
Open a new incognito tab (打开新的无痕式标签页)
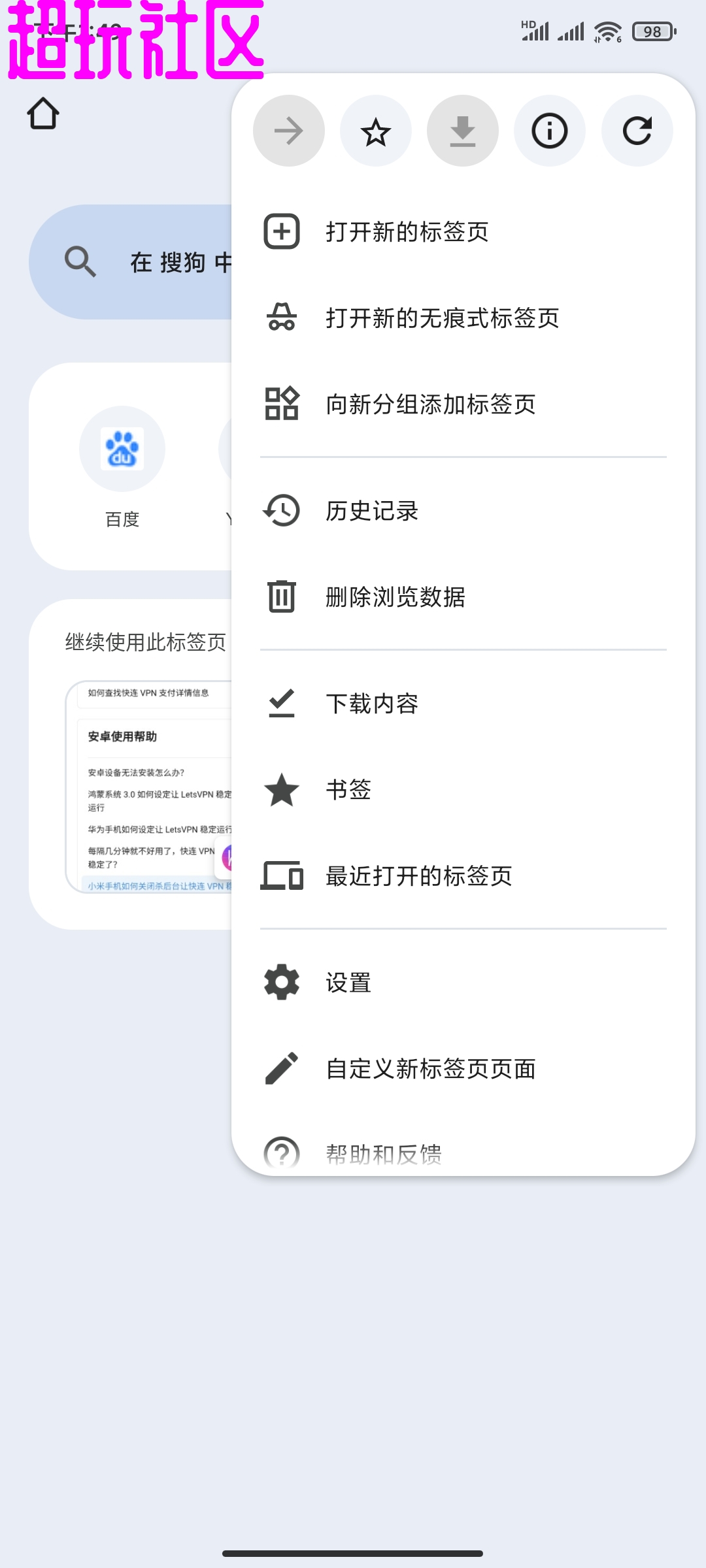442,318
